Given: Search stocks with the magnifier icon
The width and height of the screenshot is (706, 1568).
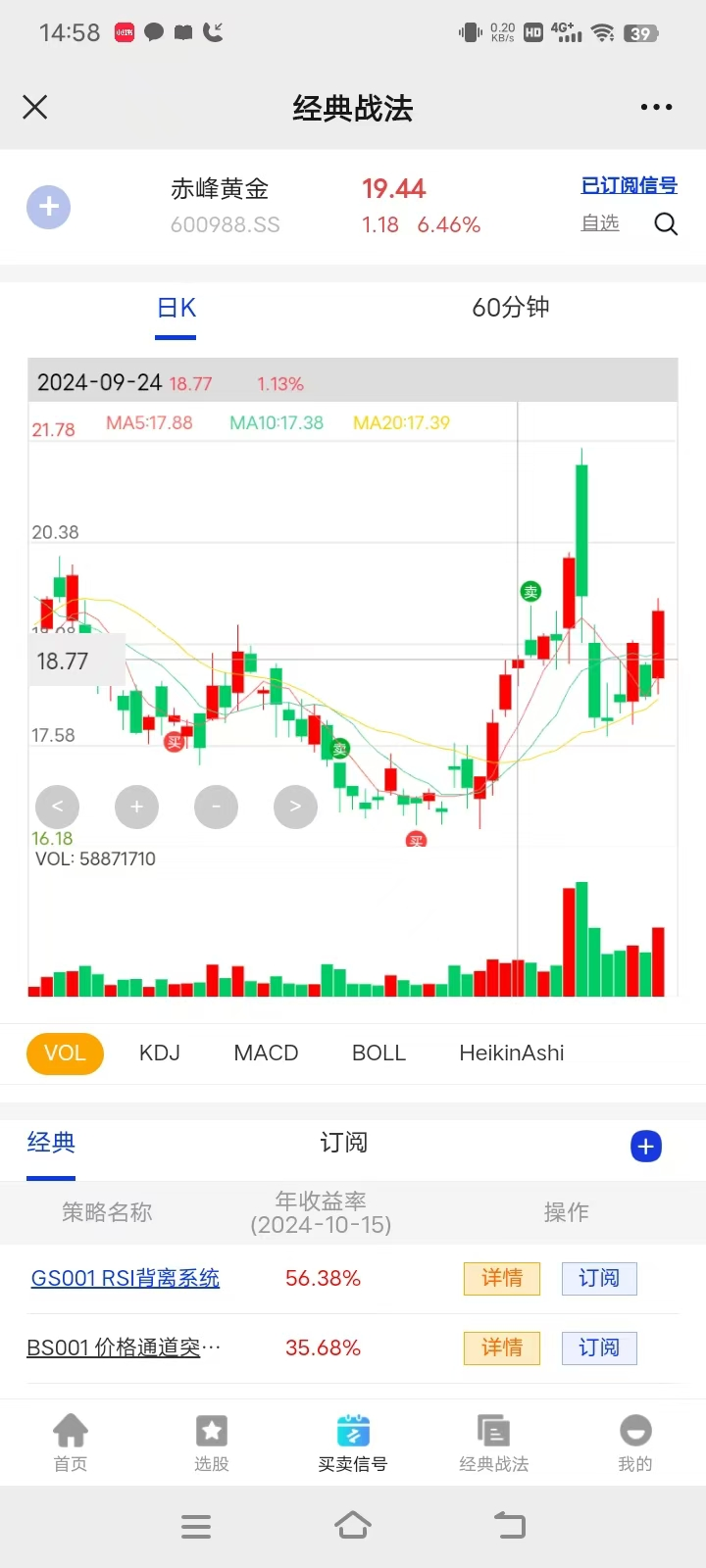Looking at the screenshot, I should click(x=666, y=224).
